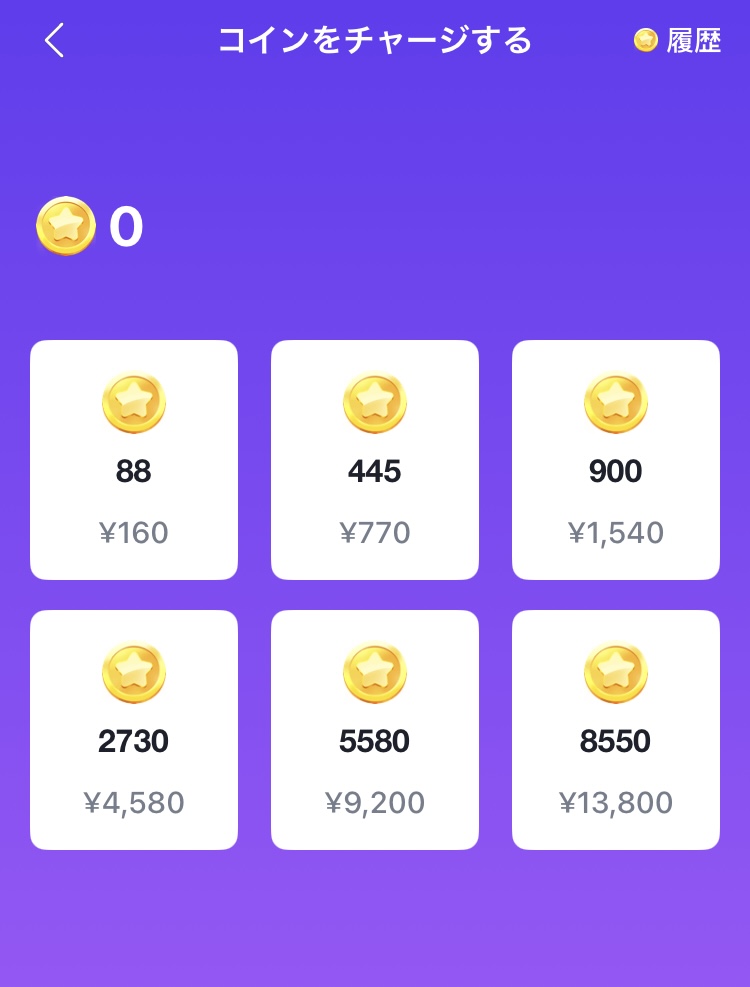This screenshot has width=750, height=987.
Task: Go back using the arrow
Action: point(54,41)
